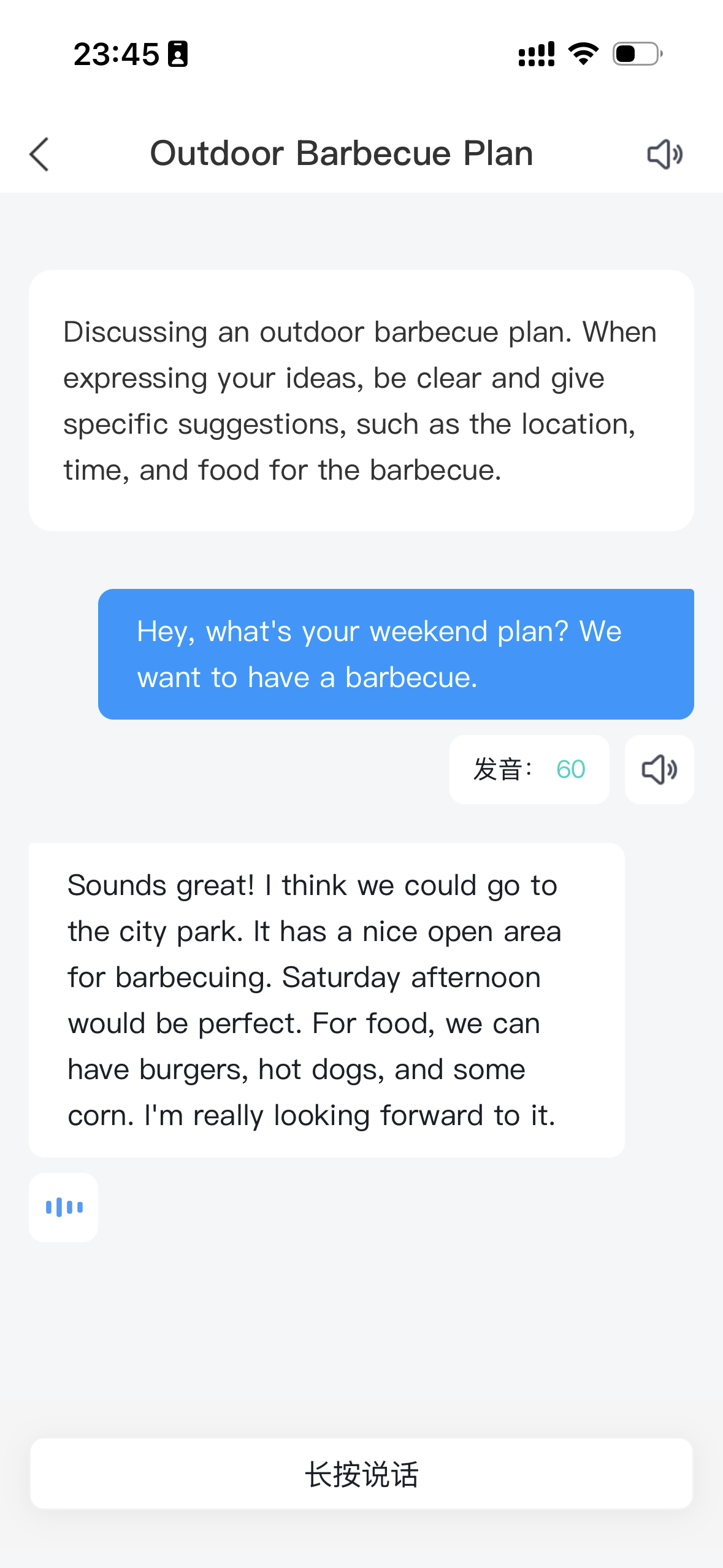Screen dimensions: 723x1568
Task: Play audio of the blue barbecue message
Action: click(x=659, y=769)
